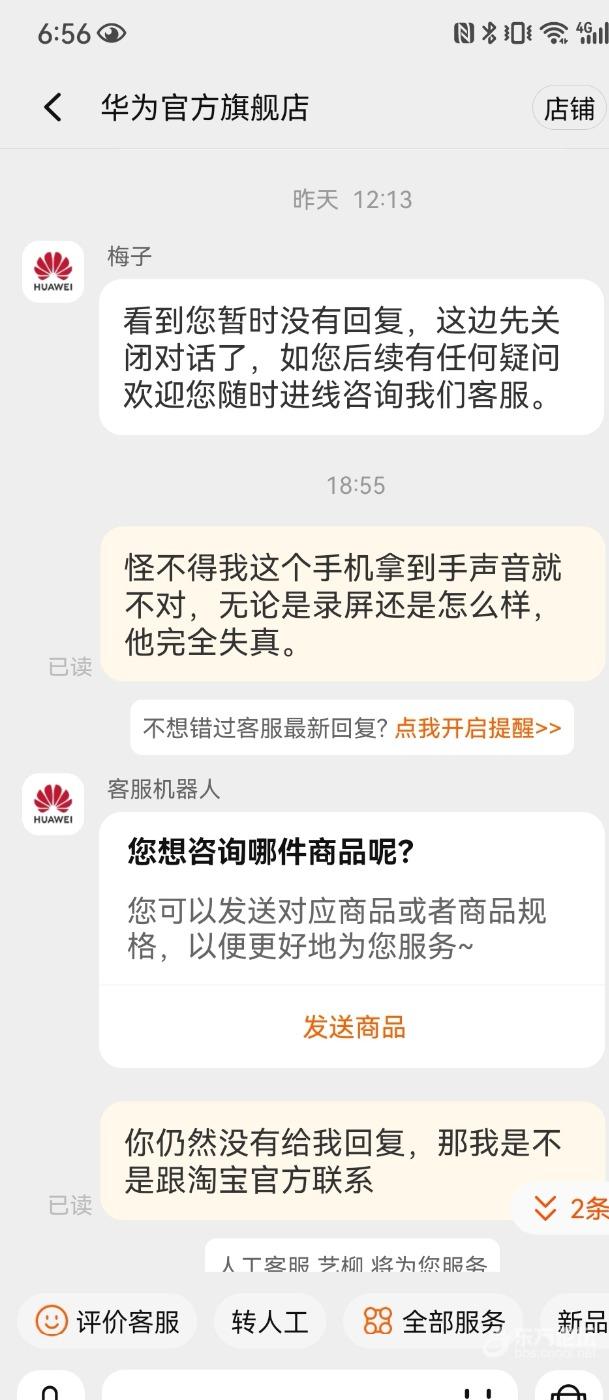Go back from the Huawei store chat

(x=53, y=107)
